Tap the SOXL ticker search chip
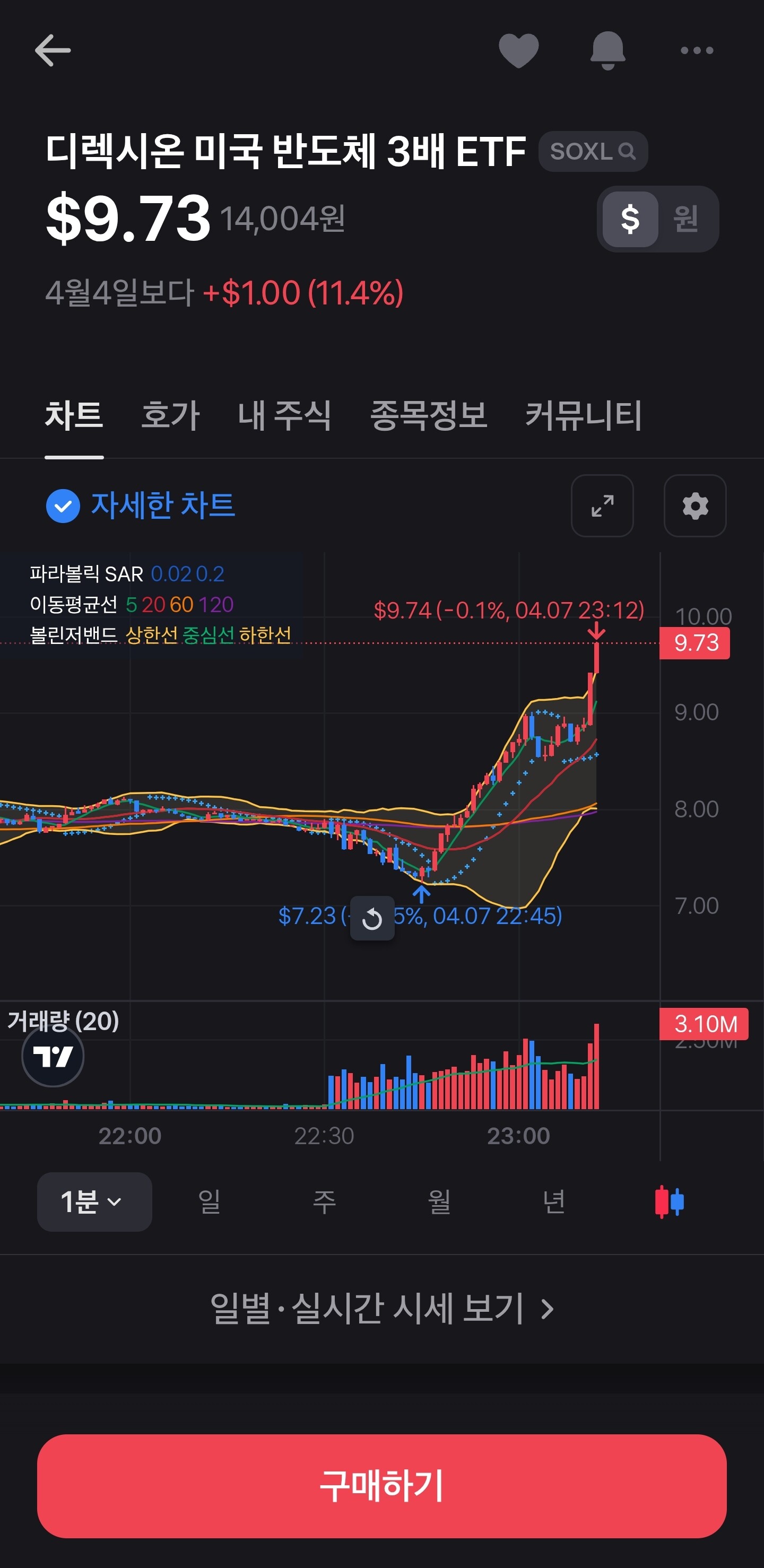This screenshot has height=1568, width=764. click(593, 151)
